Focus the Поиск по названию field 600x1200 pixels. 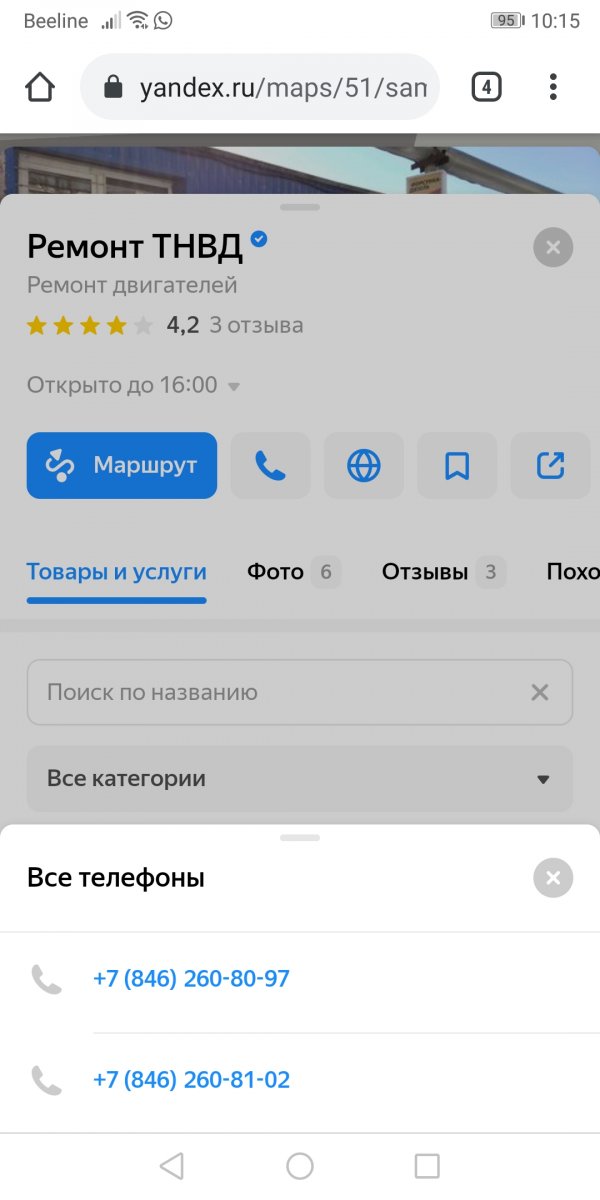[280, 692]
